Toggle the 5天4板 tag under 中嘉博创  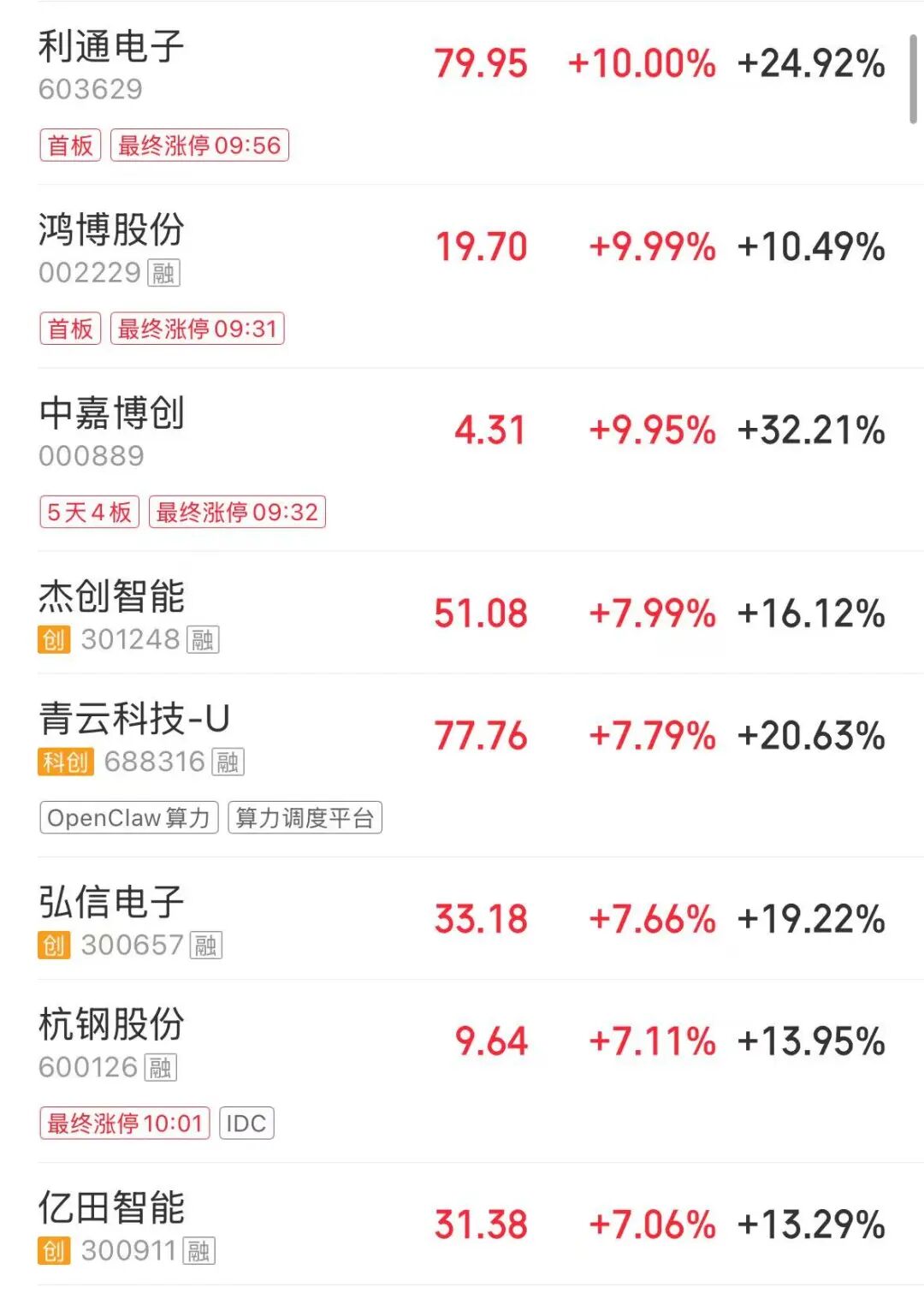coord(88,512)
